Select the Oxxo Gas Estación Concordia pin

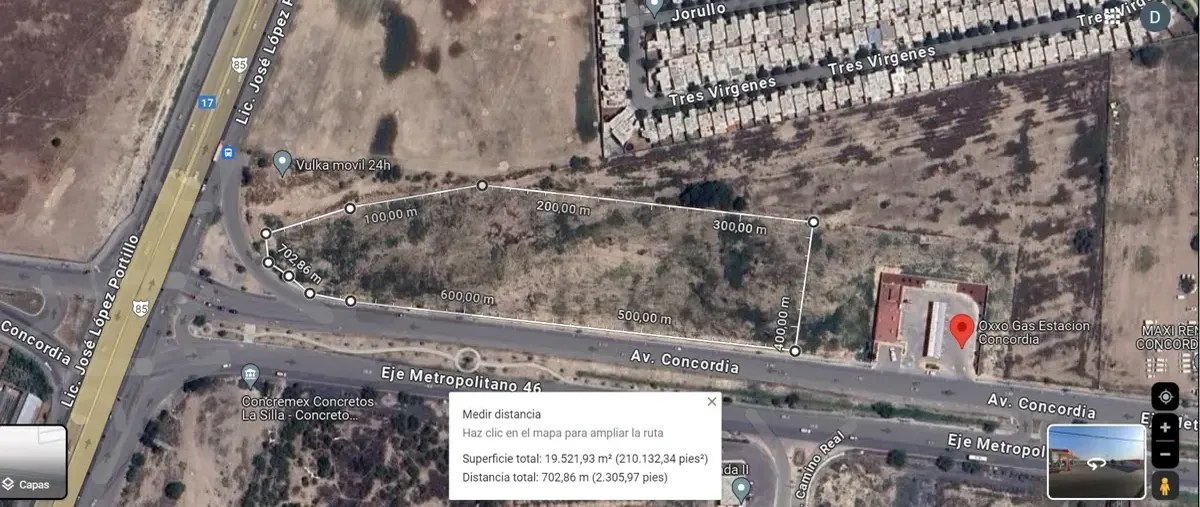point(961,330)
